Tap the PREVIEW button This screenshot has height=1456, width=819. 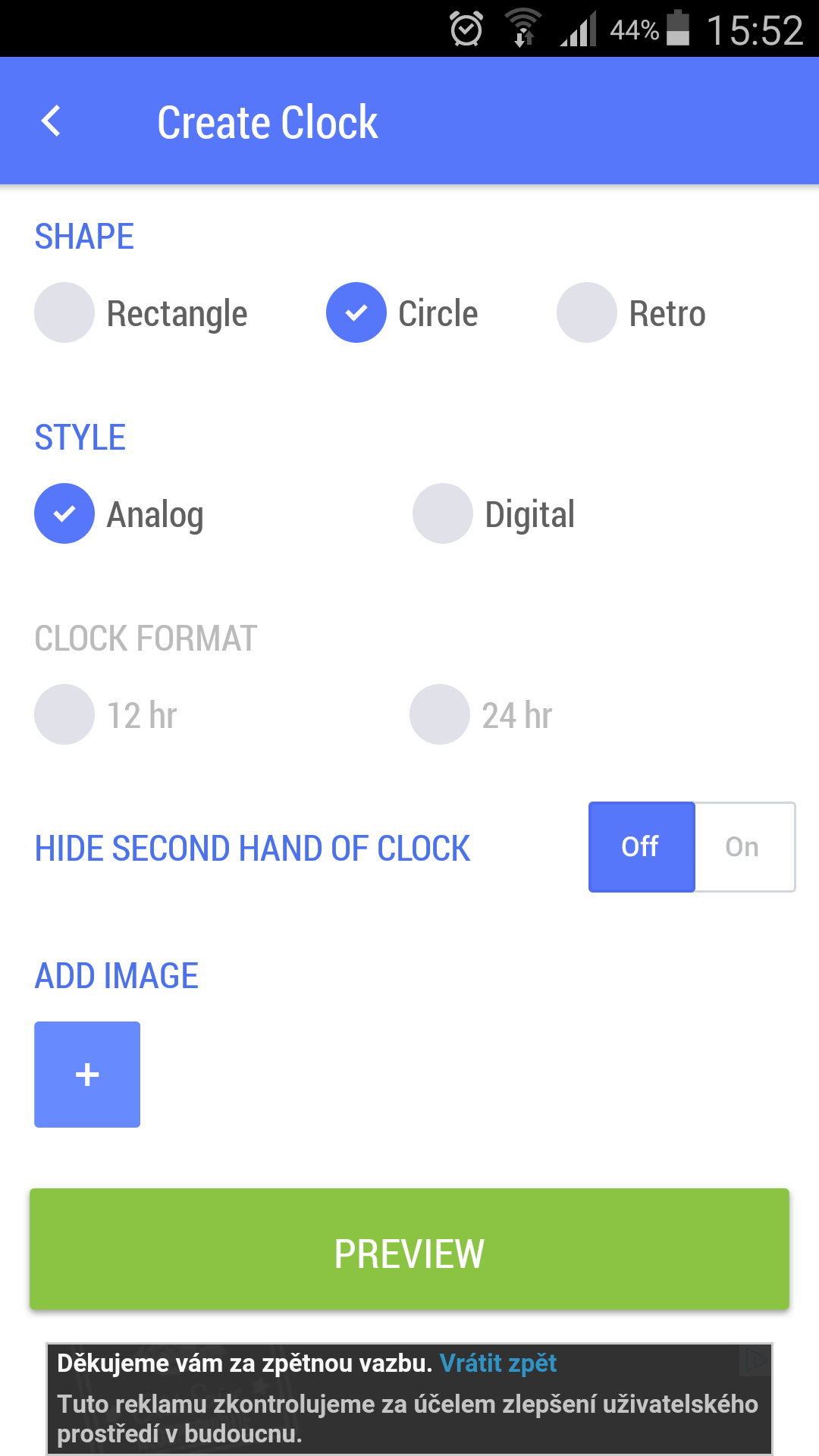click(409, 1250)
